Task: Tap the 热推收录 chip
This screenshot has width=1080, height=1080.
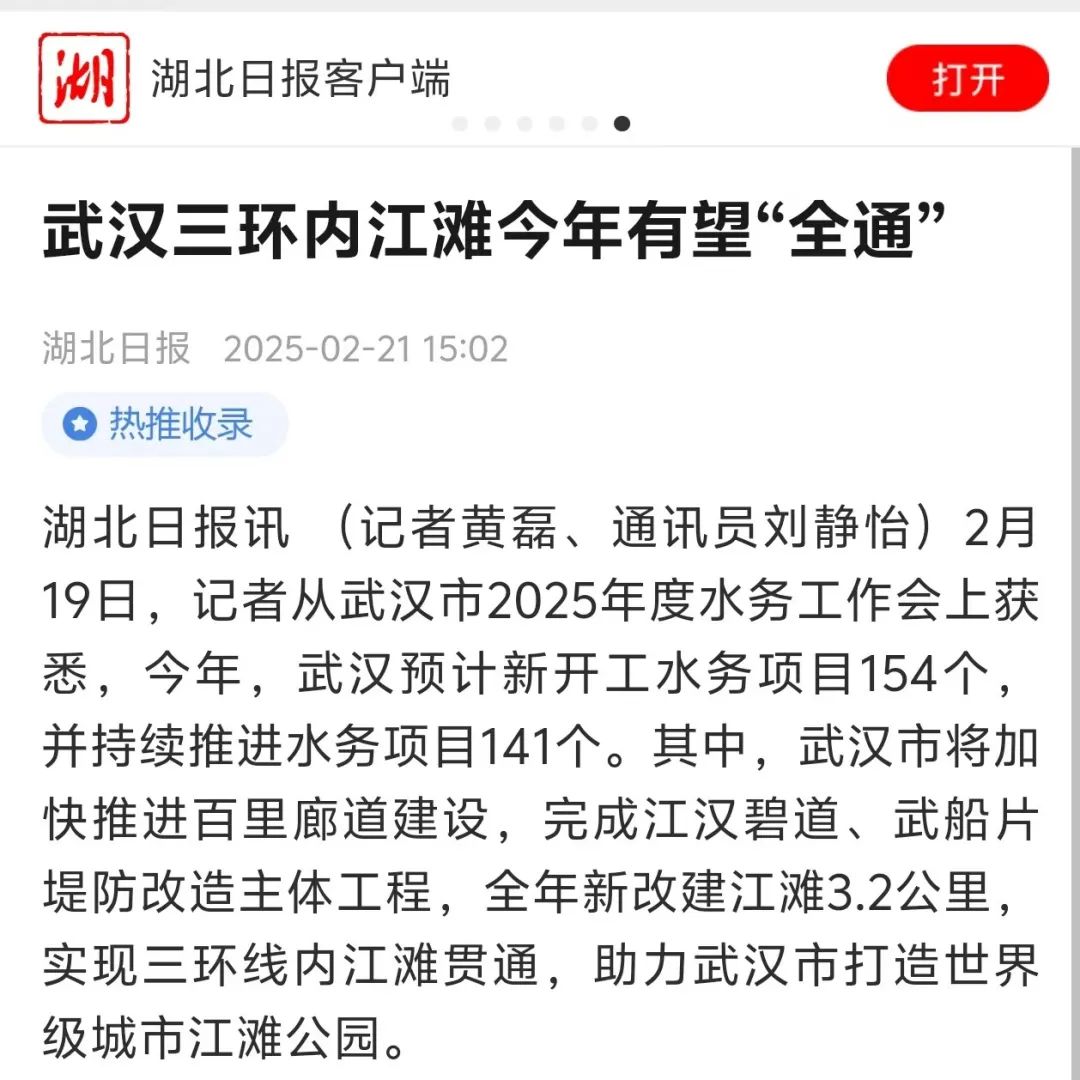Action: [165, 425]
